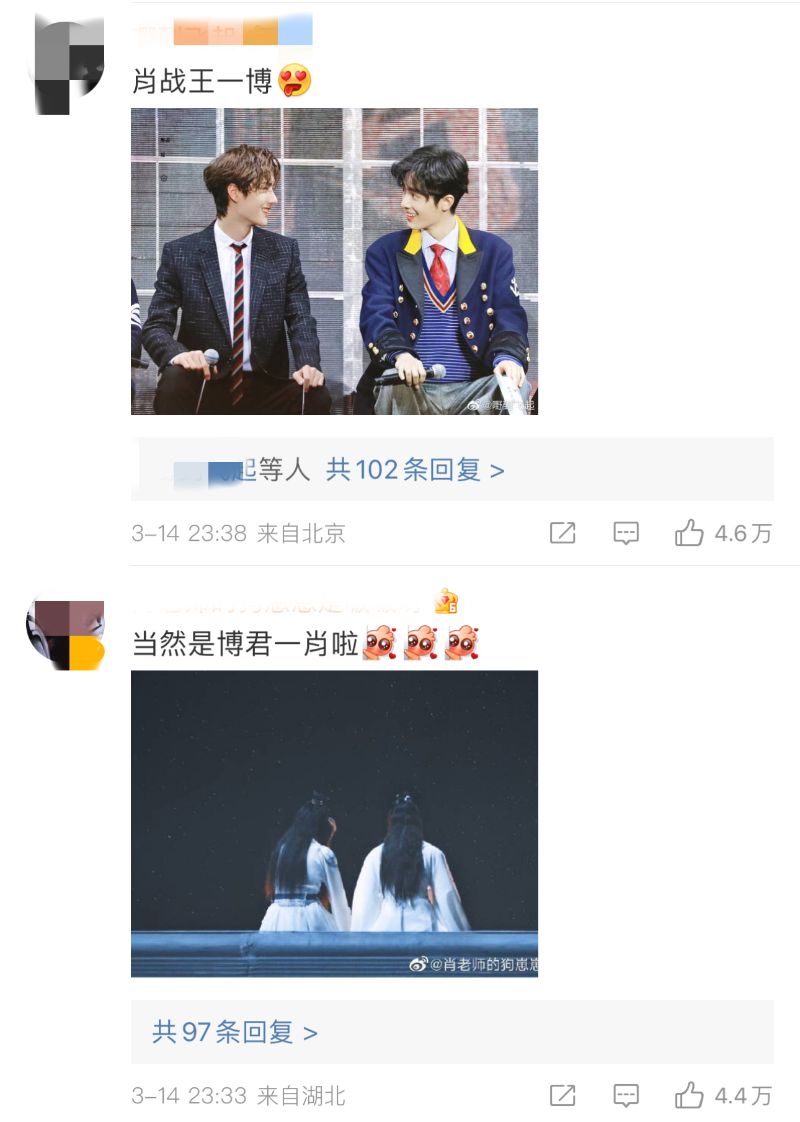The width and height of the screenshot is (800, 1122).
Task: Like the comment with 4.6万 likes
Action: 690,533
